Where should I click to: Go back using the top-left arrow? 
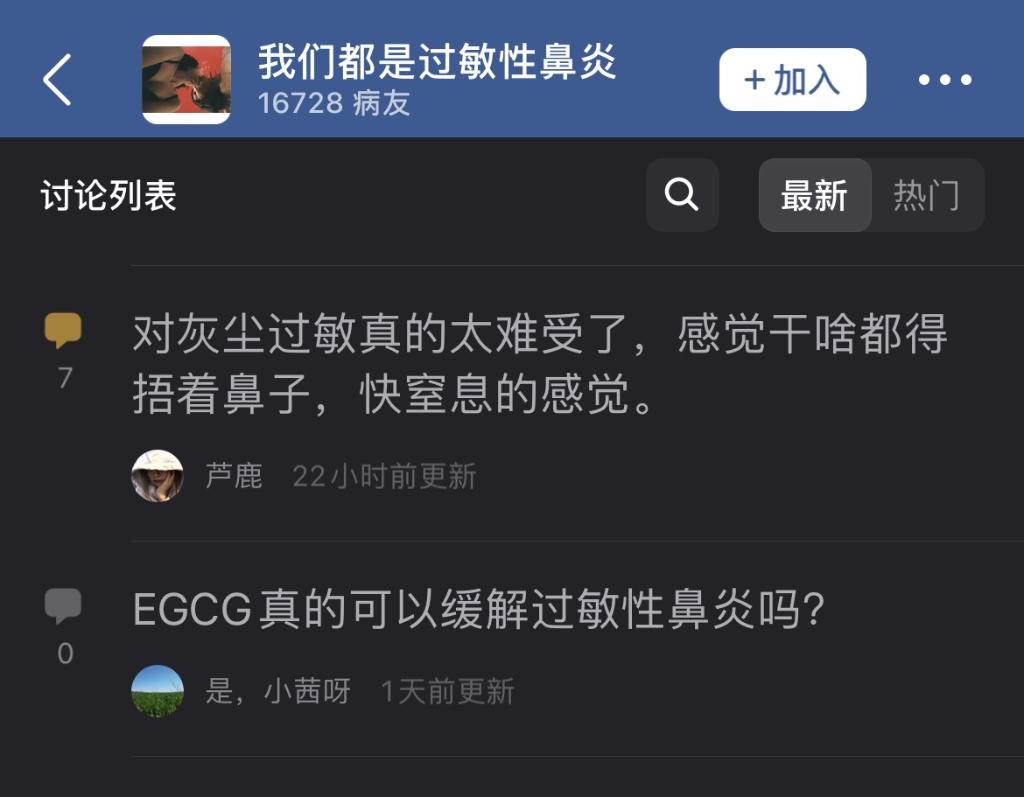tap(57, 80)
